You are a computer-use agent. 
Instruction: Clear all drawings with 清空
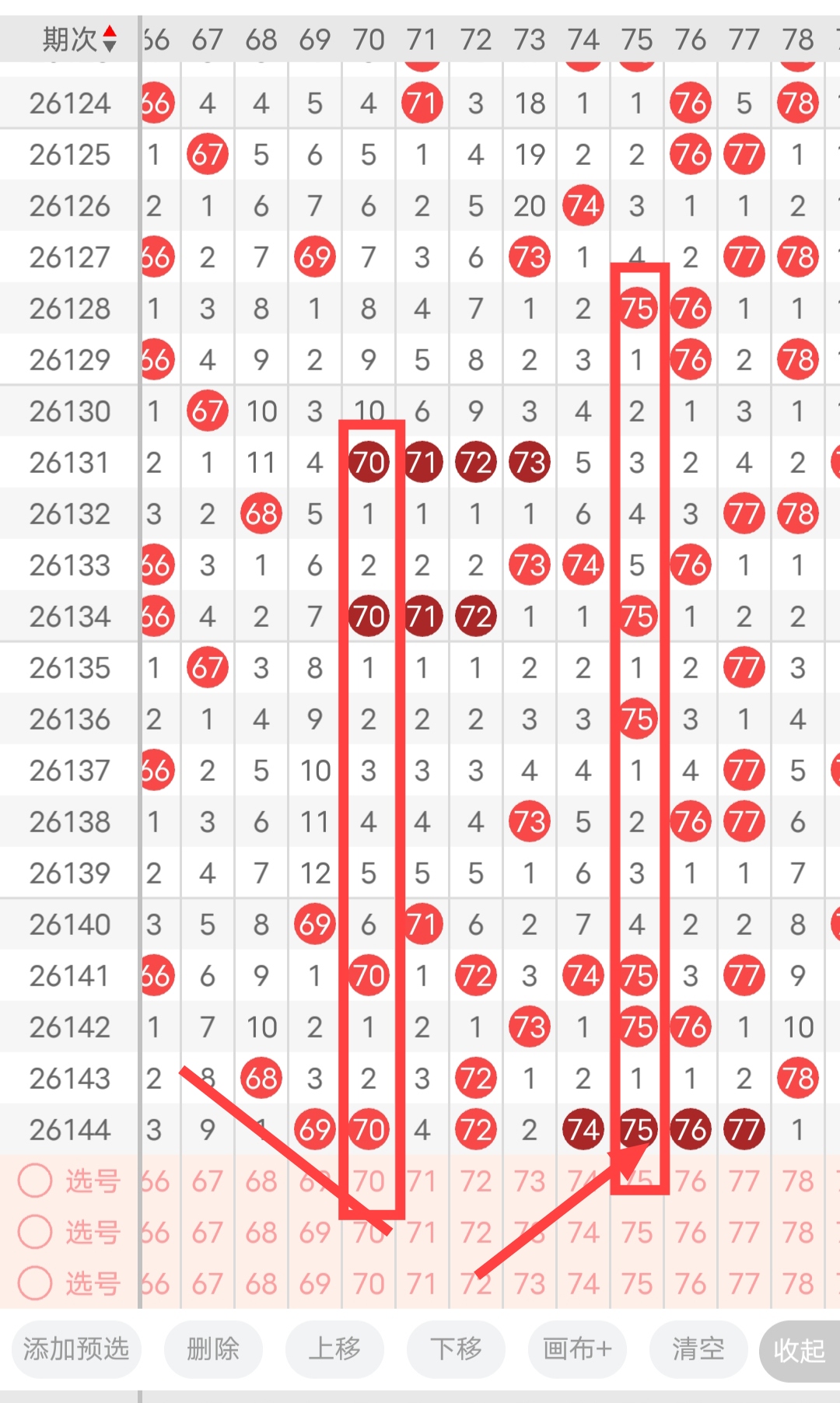point(698,1349)
